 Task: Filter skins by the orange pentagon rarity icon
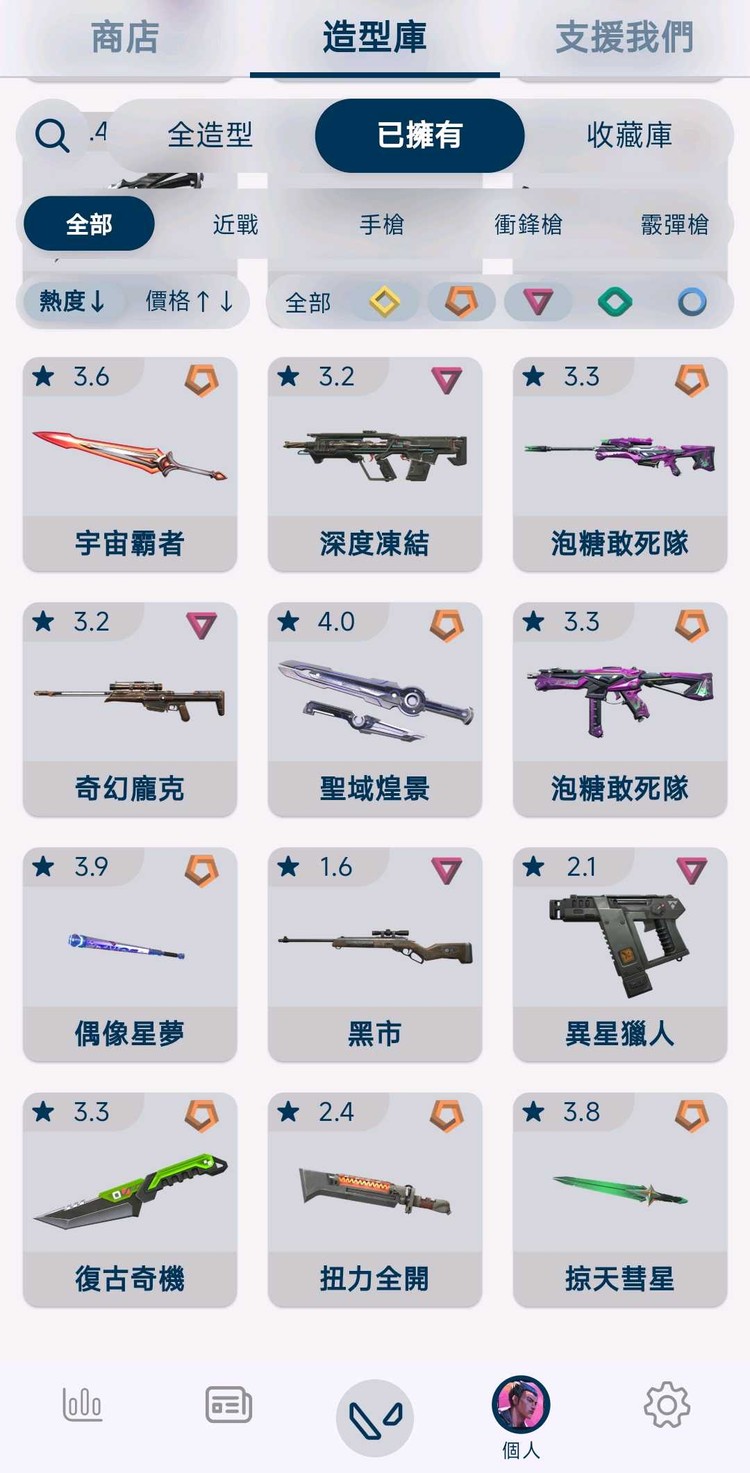click(x=462, y=302)
